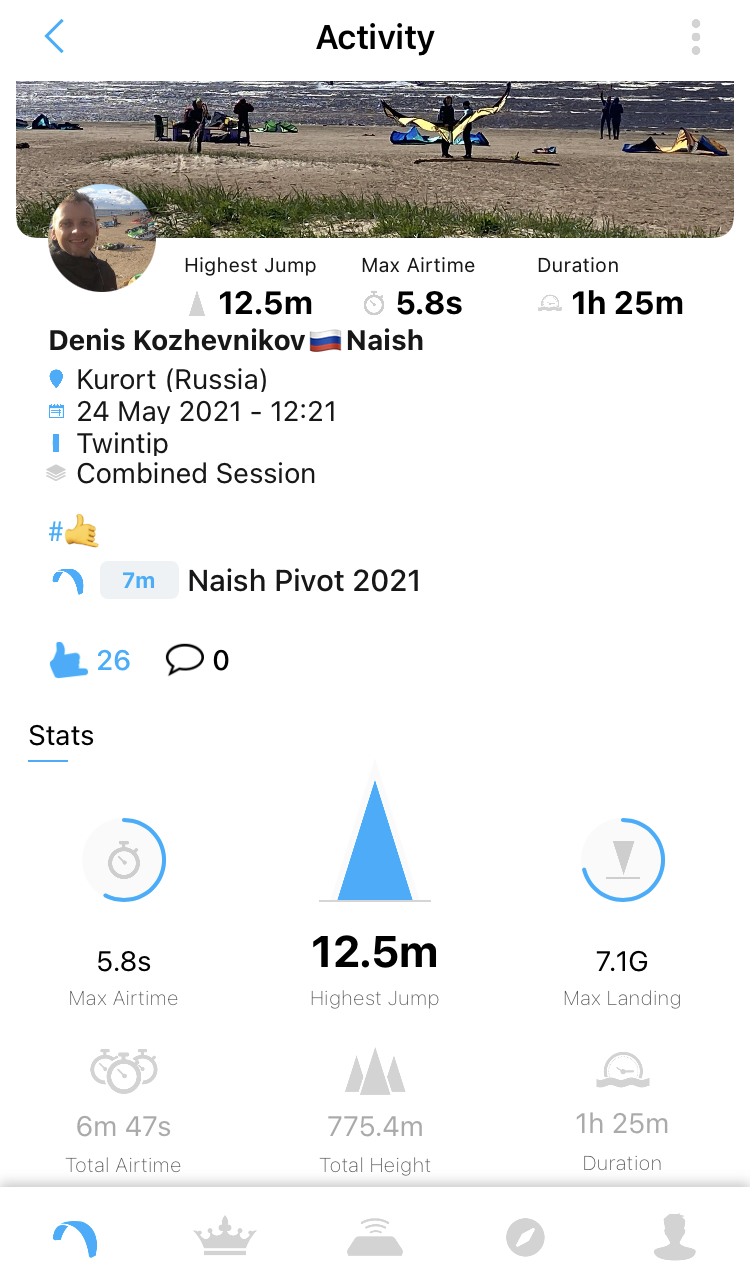Image resolution: width=750 pixels, height=1287 pixels.
Task: Open Denis Kozhevnikov's profile picture
Action: (102, 239)
